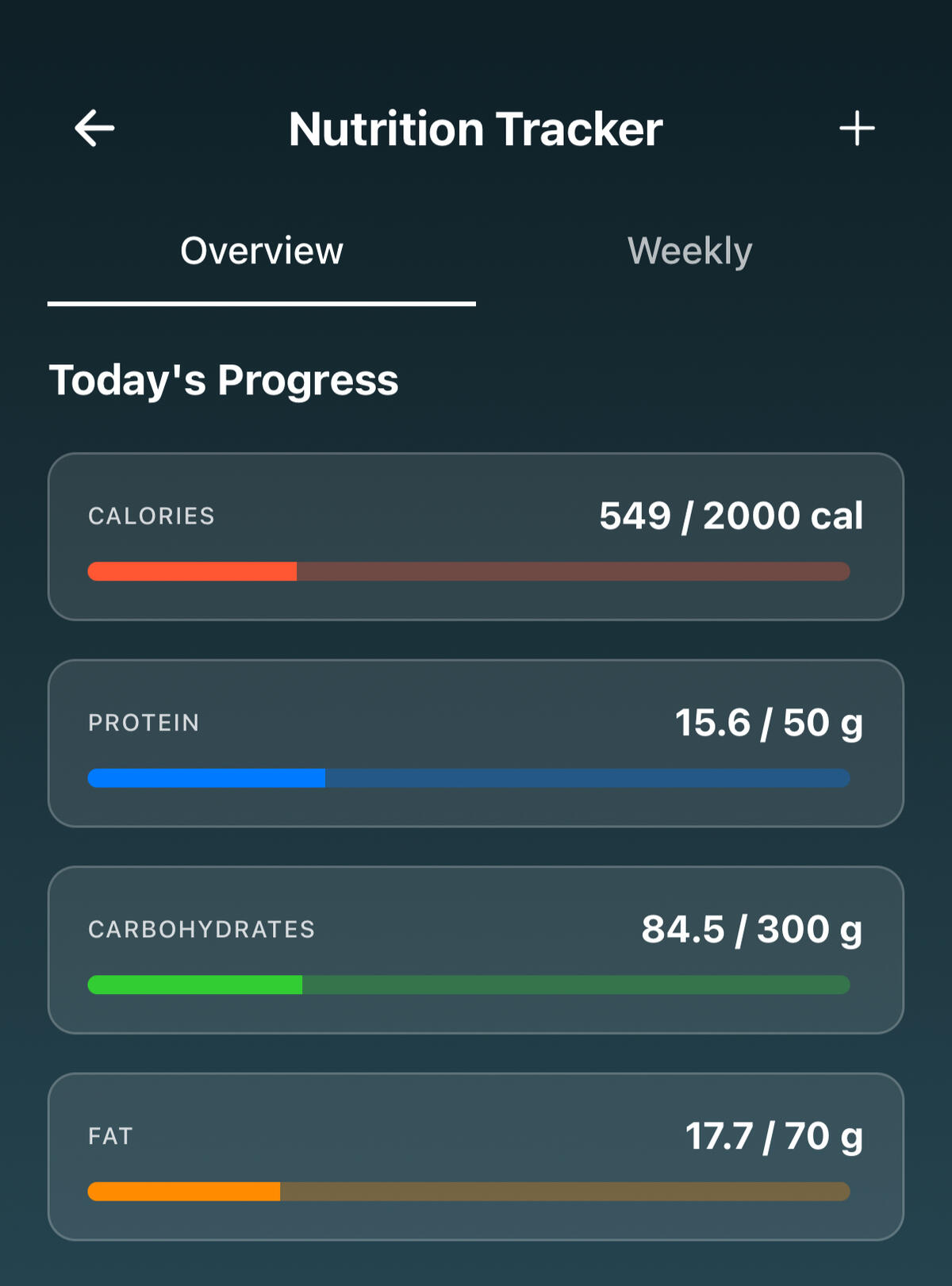Image resolution: width=952 pixels, height=1286 pixels.
Task: Open the Calories progress card
Action: tap(476, 536)
